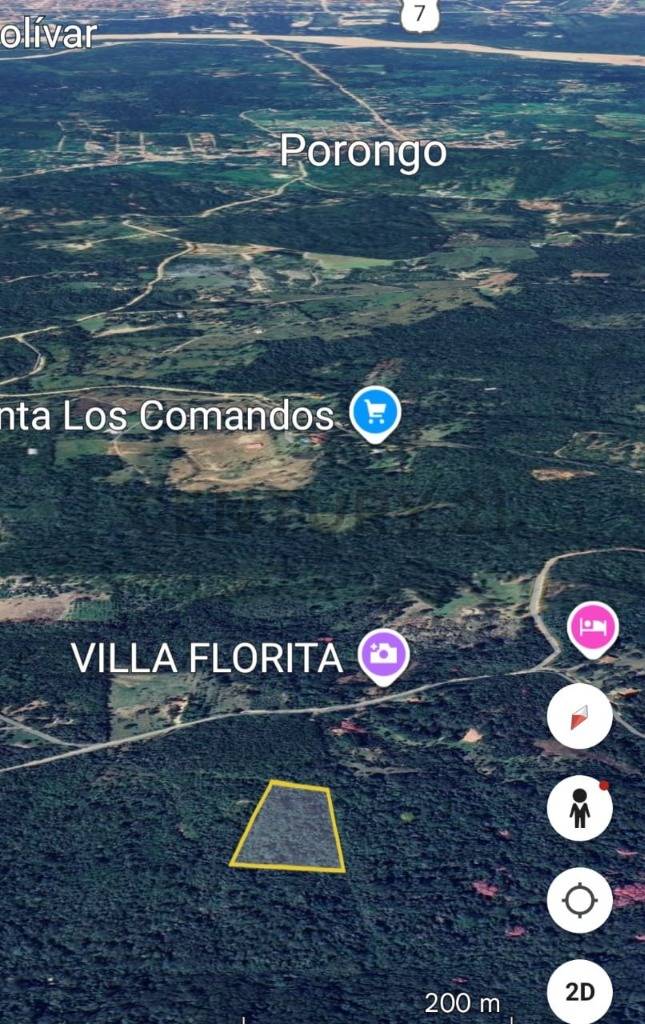Image resolution: width=645 pixels, height=1024 pixels.
Task: Switch the map to 2D view
Action: tap(580, 991)
